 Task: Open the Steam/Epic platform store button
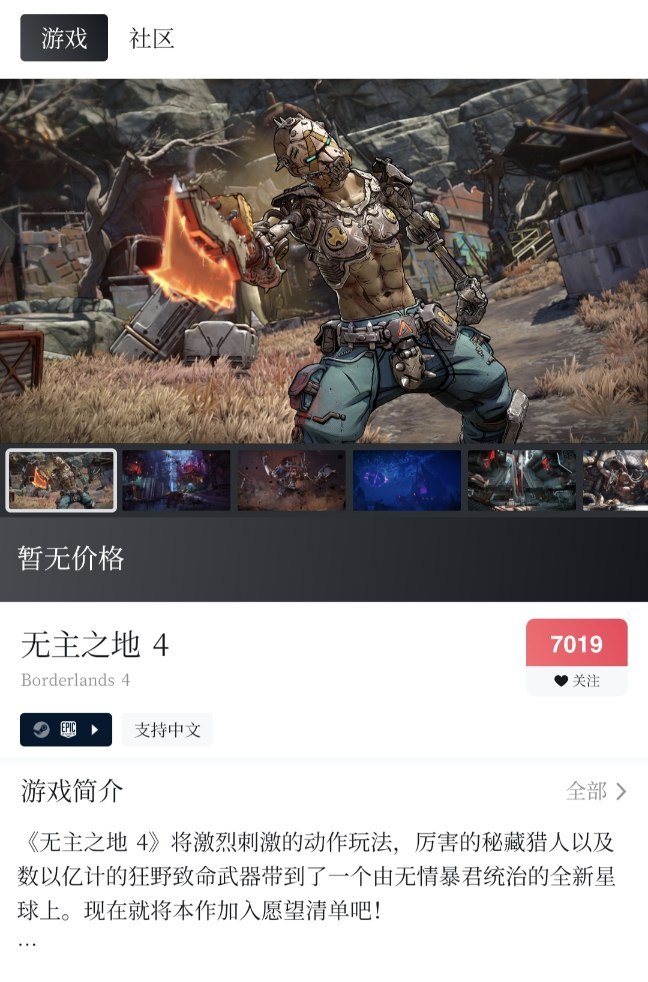click(x=65, y=730)
